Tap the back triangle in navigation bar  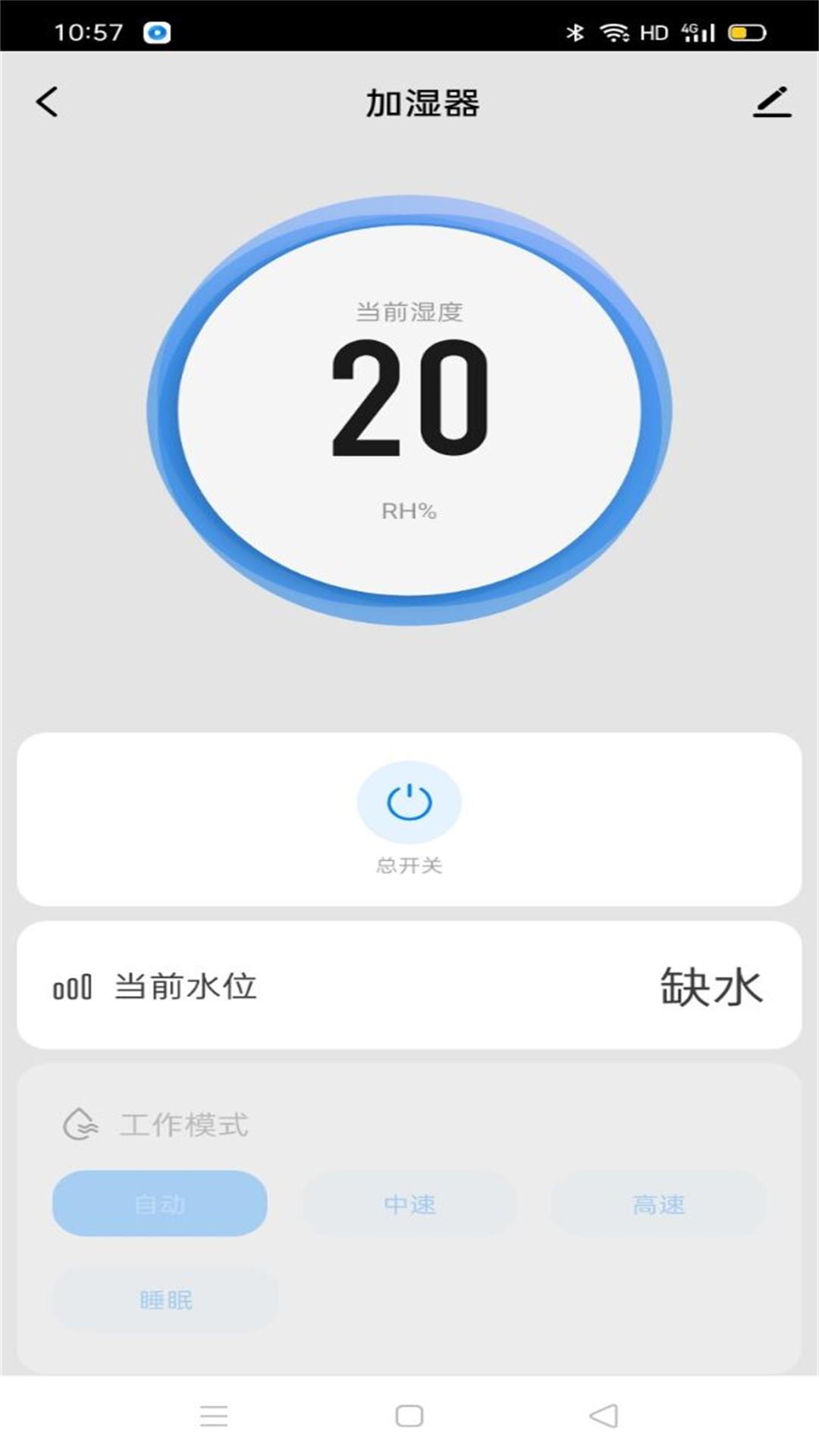coord(603,1414)
